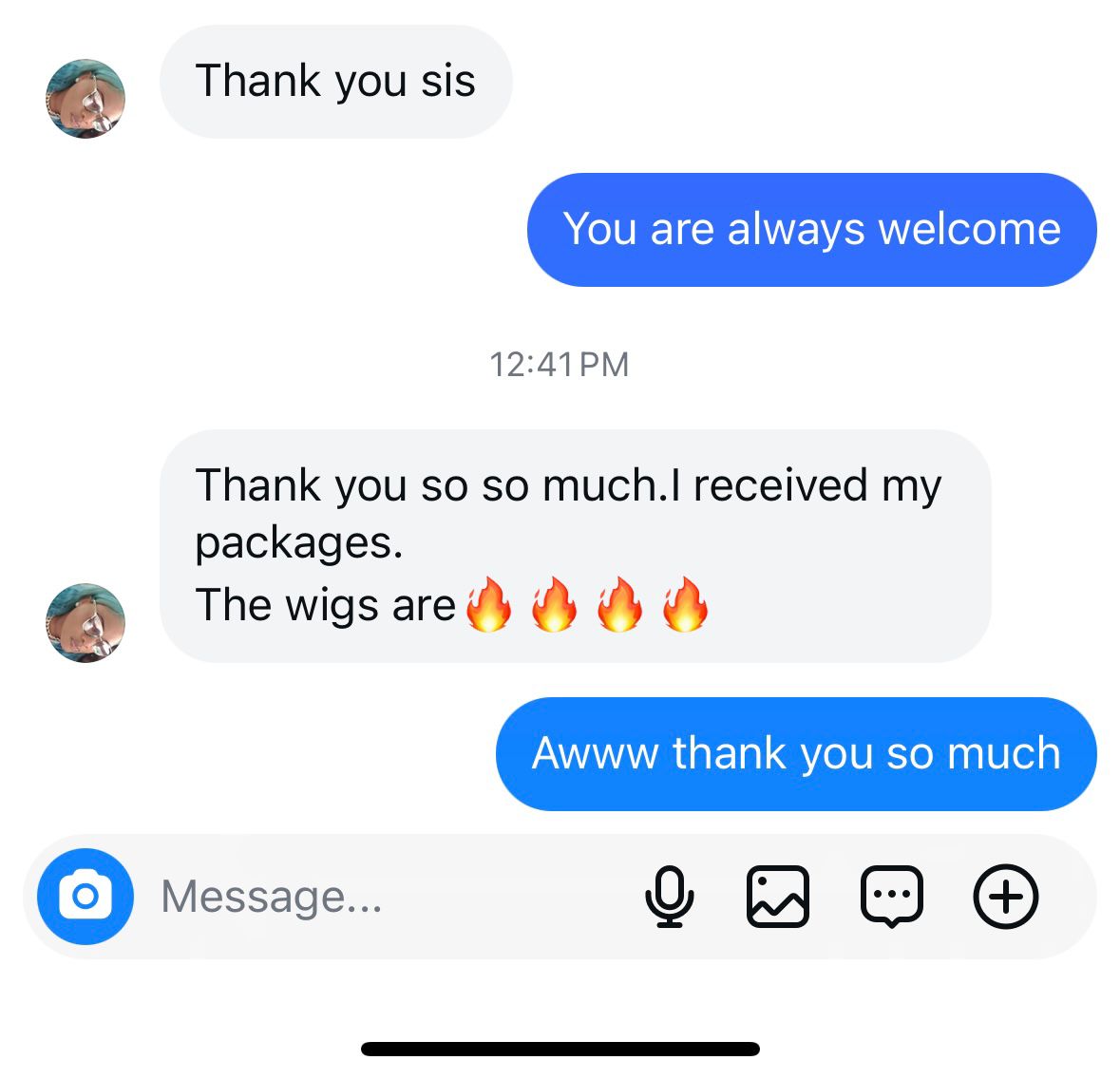Focus the Message text field
1120x1079 pixels.
380,896
